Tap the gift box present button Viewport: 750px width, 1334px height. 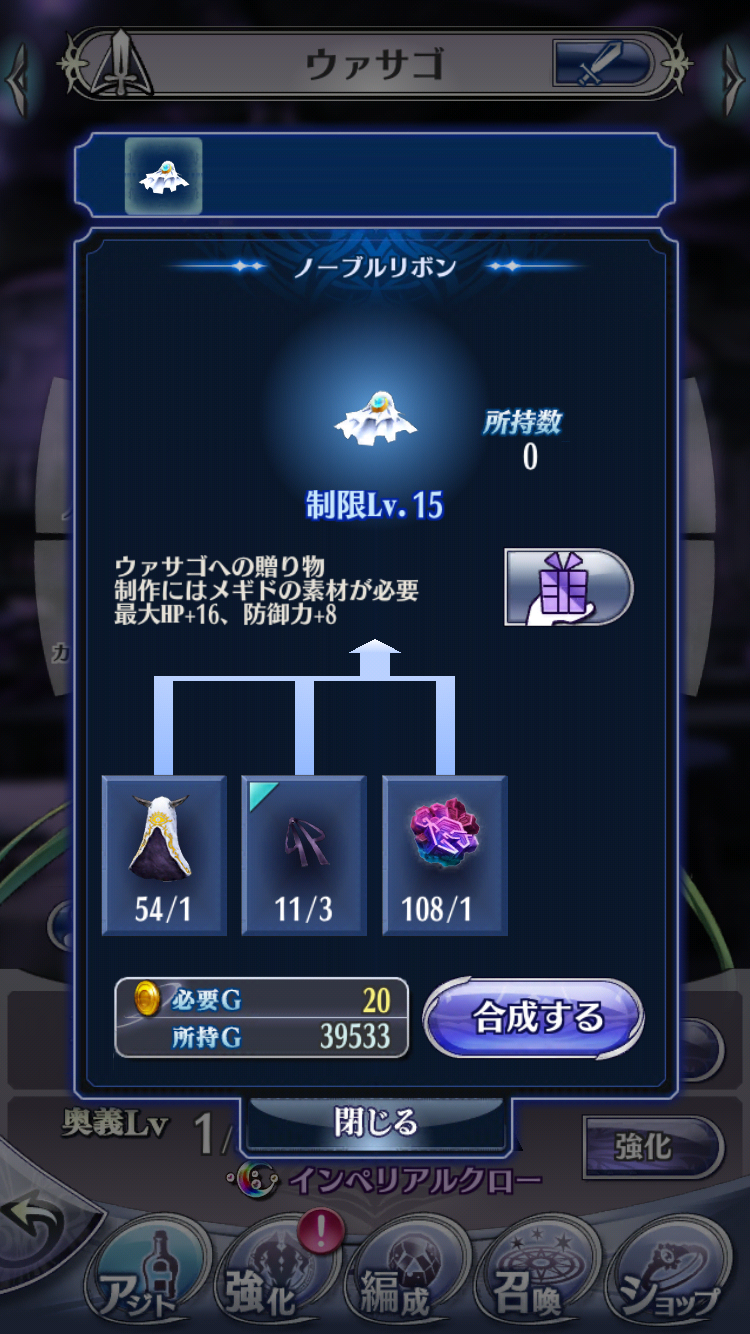pyautogui.click(x=568, y=587)
